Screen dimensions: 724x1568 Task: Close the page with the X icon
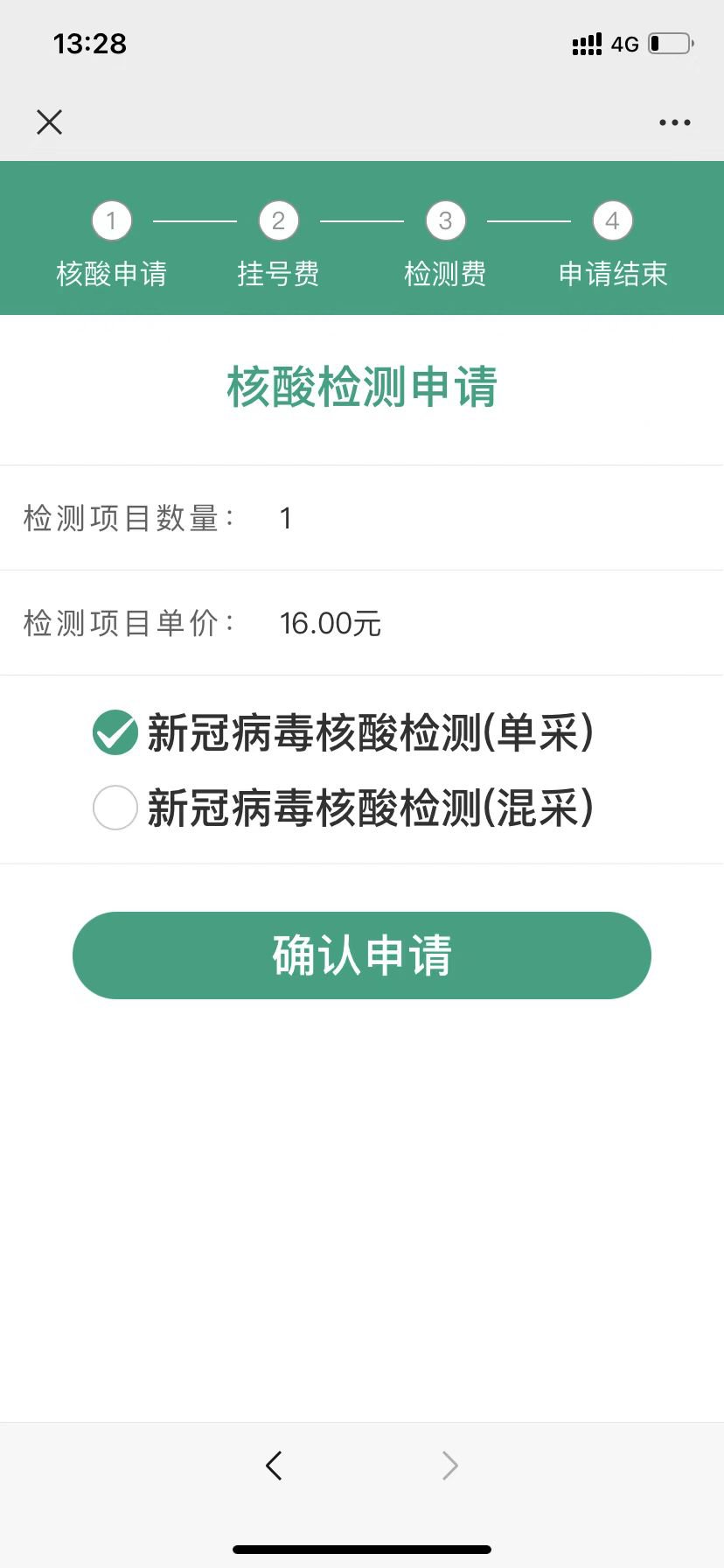pyautogui.click(x=50, y=122)
